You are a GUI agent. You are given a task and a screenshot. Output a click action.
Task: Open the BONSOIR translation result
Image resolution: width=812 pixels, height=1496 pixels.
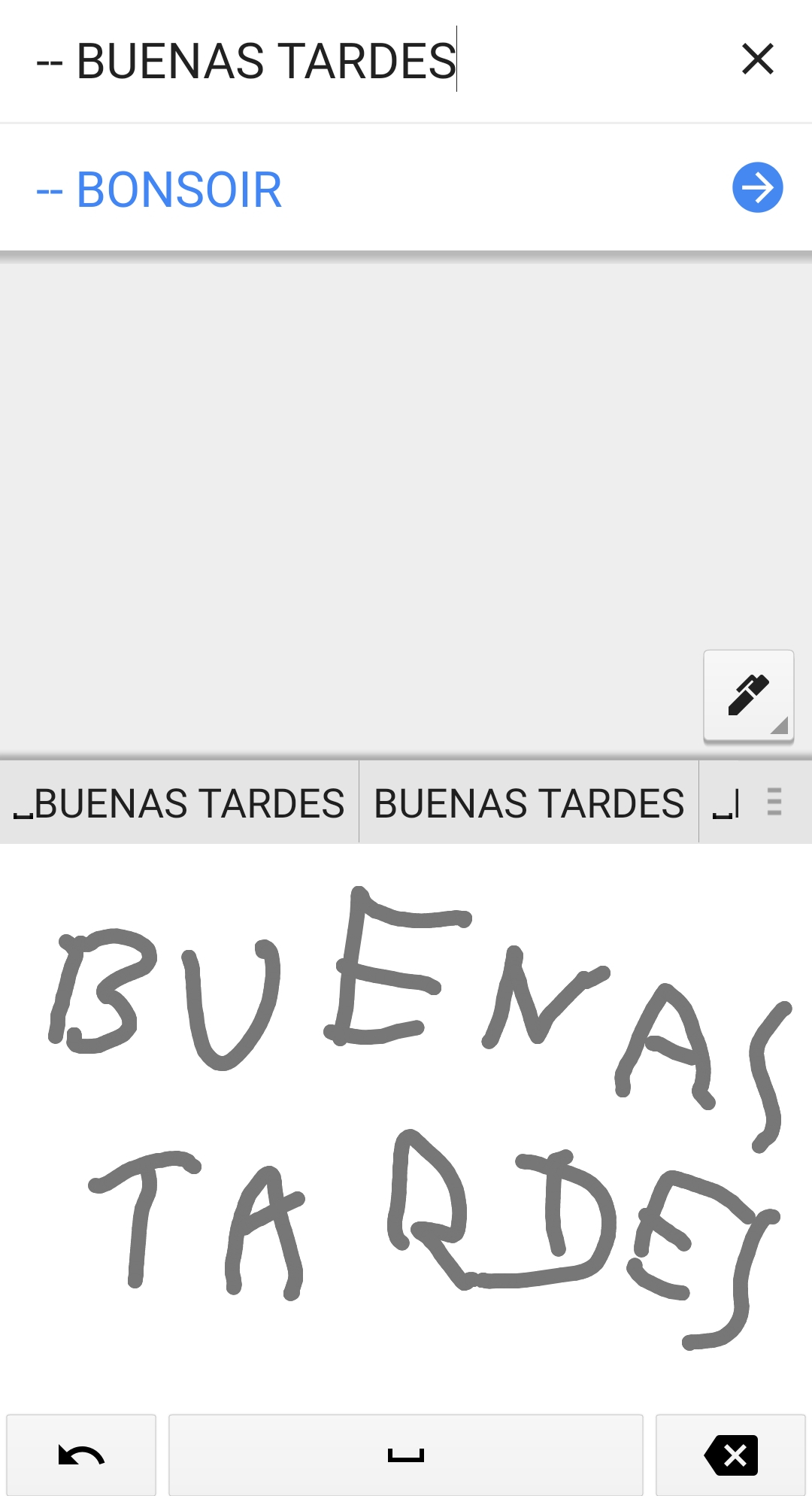point(179,190)
